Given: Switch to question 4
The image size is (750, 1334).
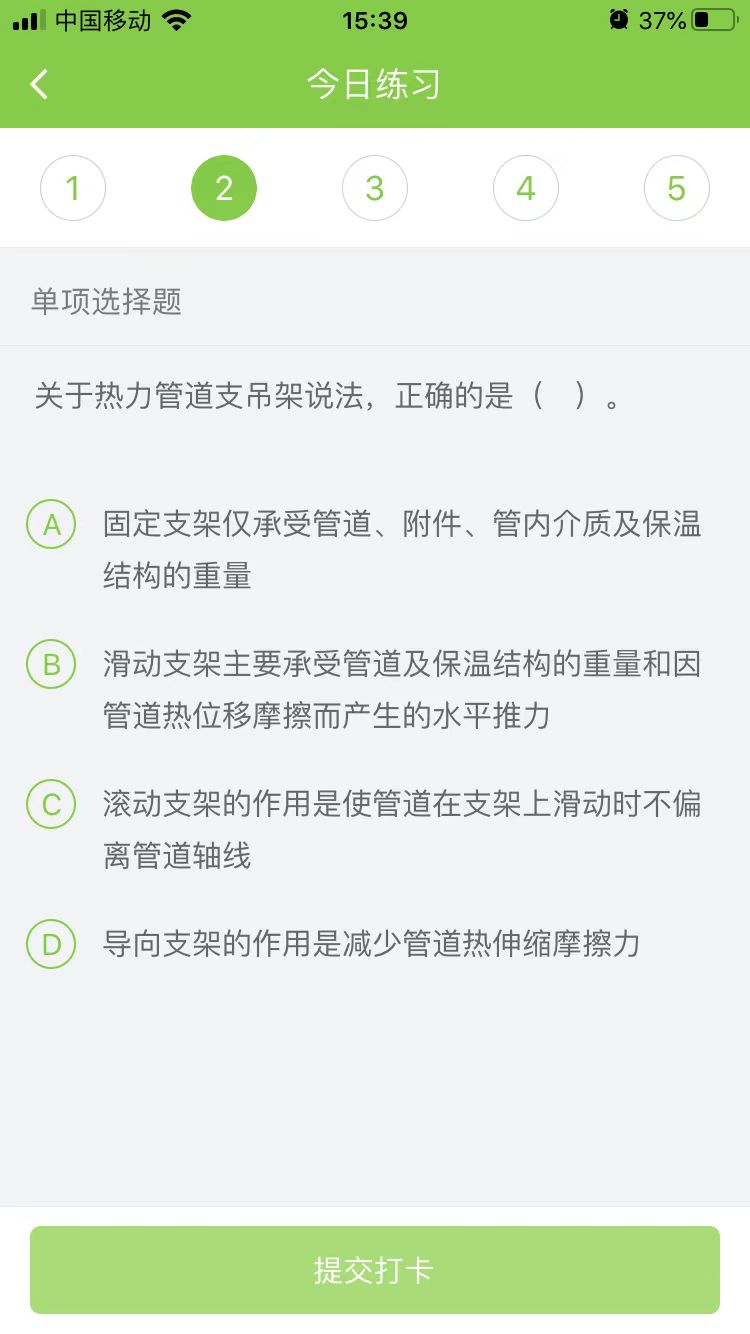Looking at the screenshot, I should (525, 187).
